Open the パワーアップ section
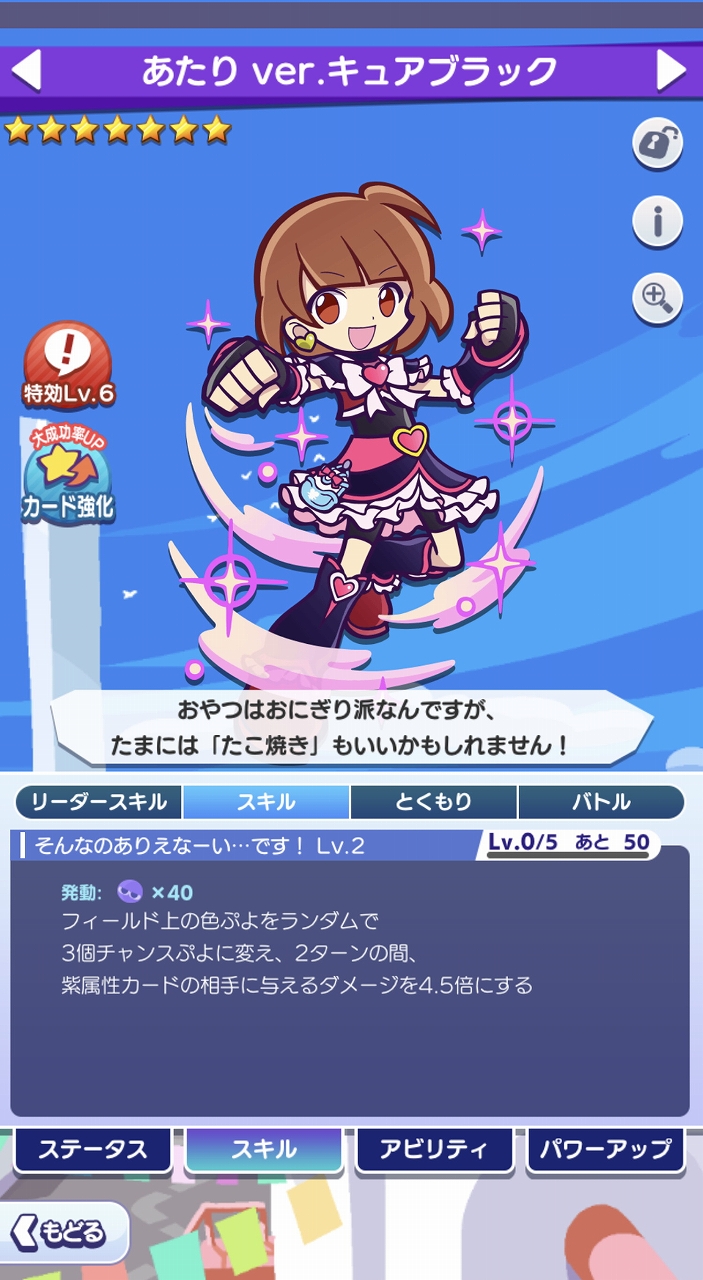This screenshot has height=1280, width=703. pyautogui.click(x=605, y=1150)
